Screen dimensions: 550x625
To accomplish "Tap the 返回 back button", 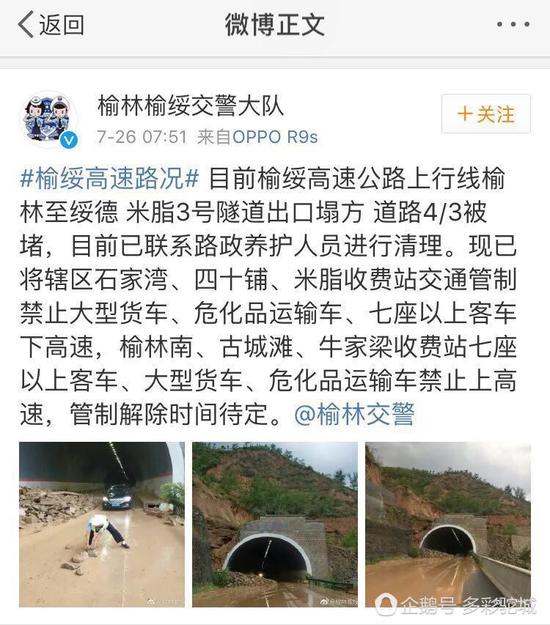I will (51, 25).
